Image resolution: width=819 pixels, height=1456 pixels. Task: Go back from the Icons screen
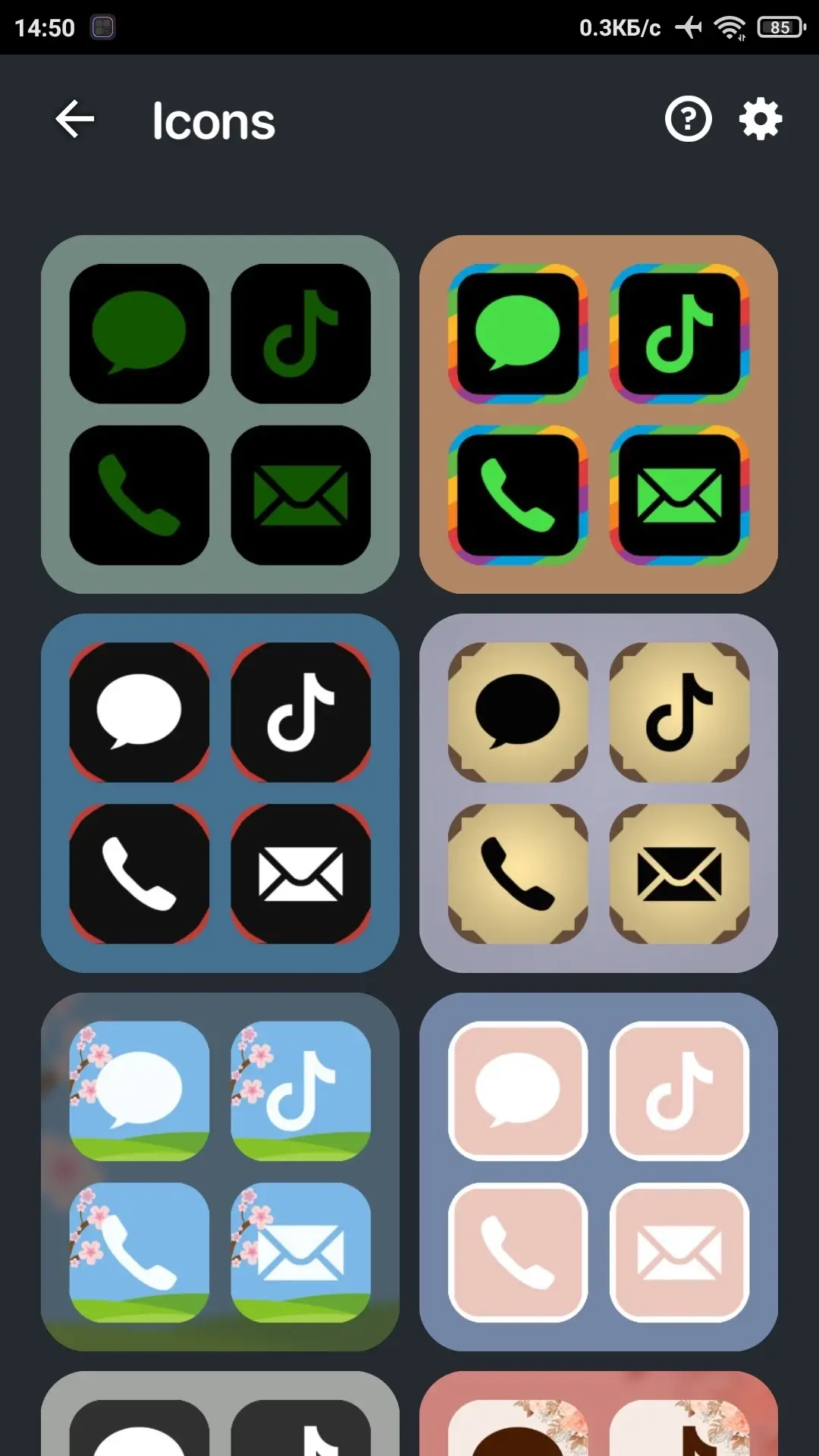click(x=74, y=120)
